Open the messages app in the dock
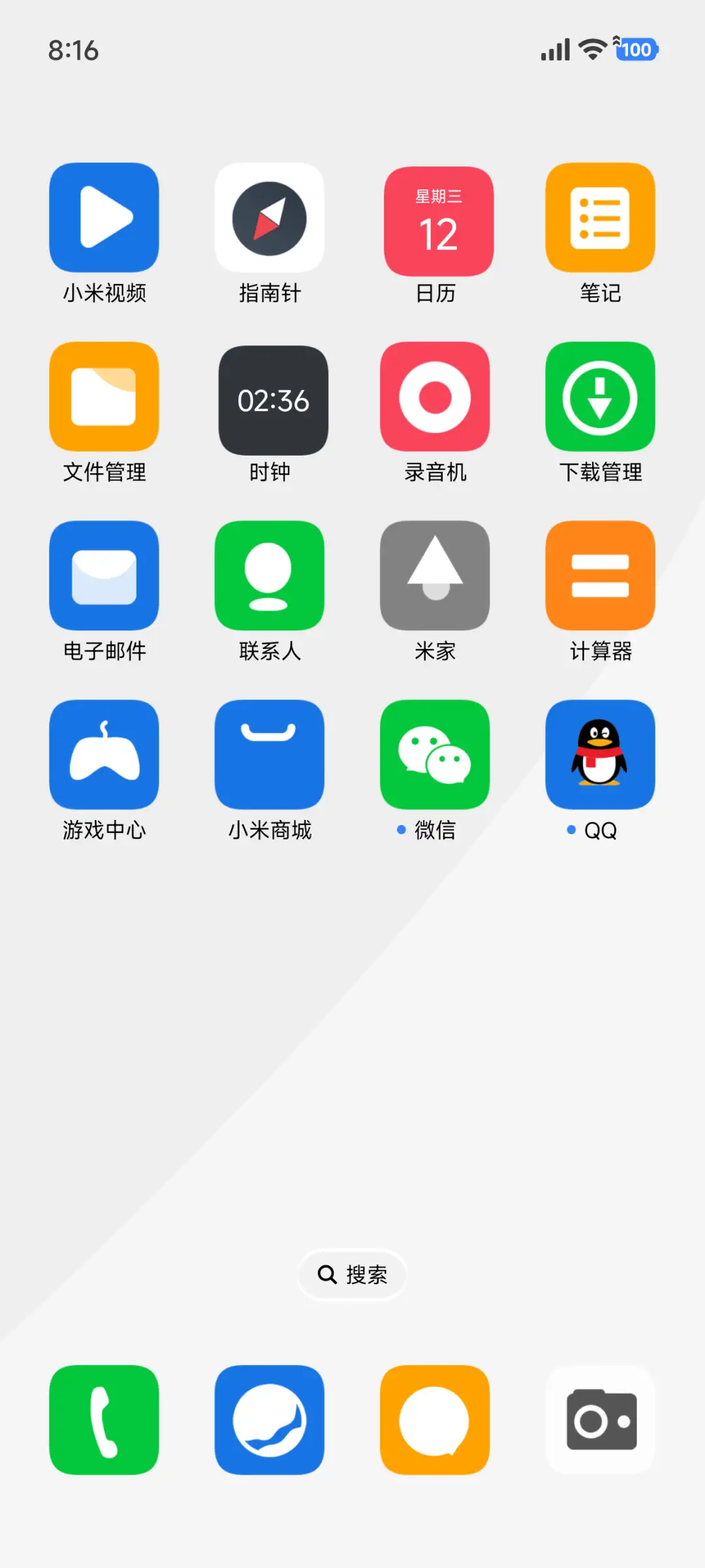 pos(435,1419)
